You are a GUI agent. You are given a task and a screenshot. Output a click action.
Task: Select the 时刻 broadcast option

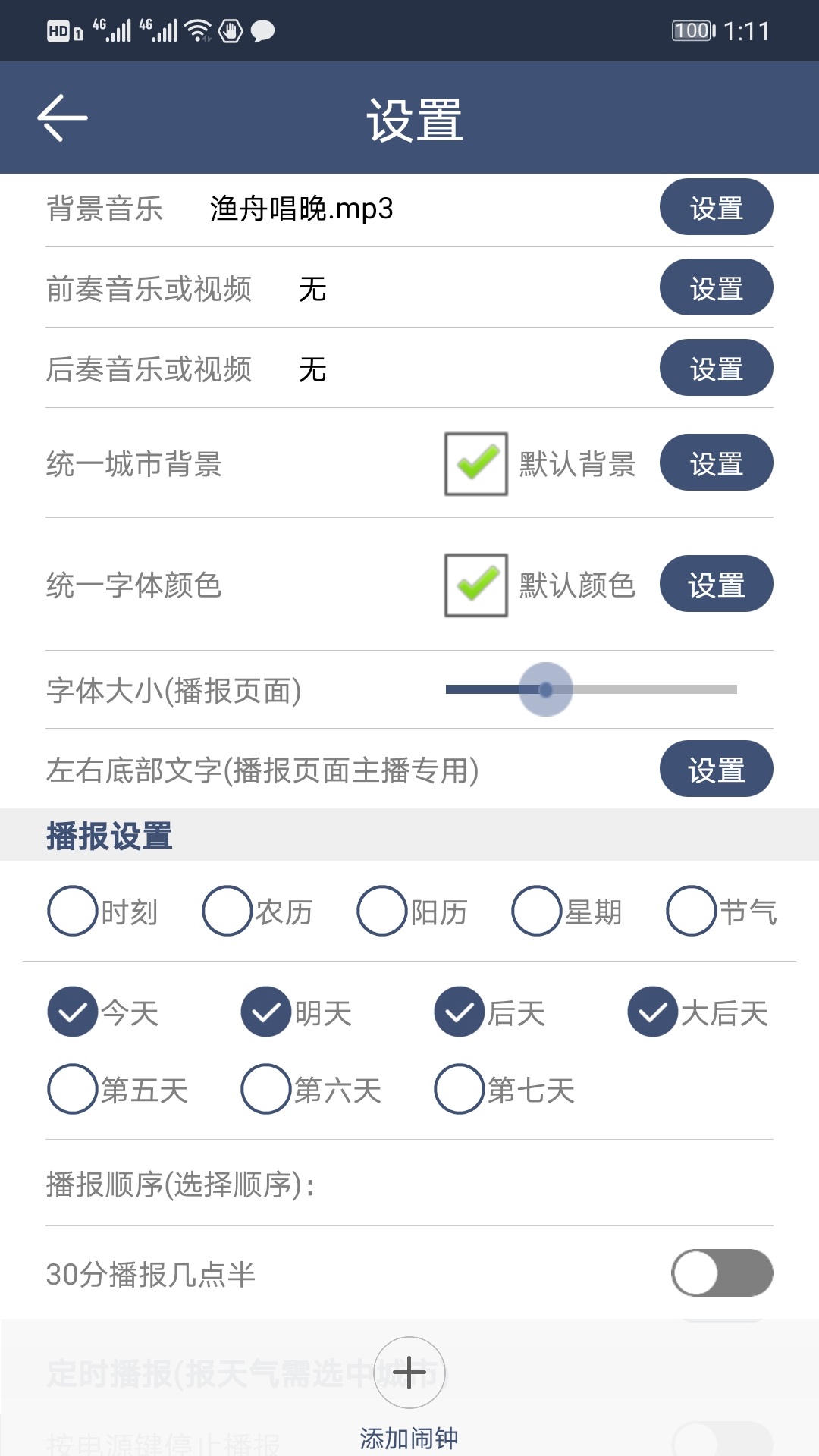click(72, 913)
